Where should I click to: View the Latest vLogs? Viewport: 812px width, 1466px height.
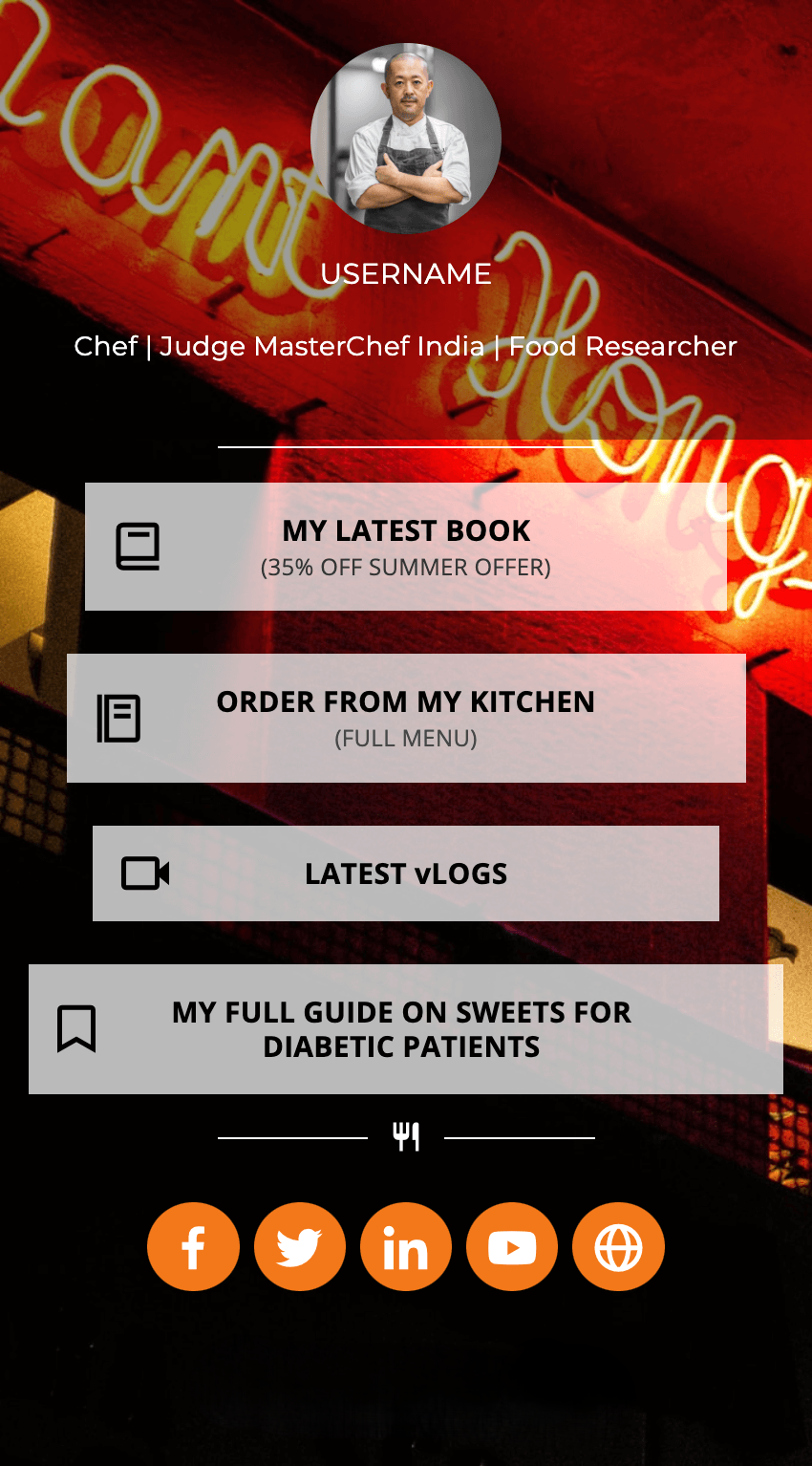[406, 873]
